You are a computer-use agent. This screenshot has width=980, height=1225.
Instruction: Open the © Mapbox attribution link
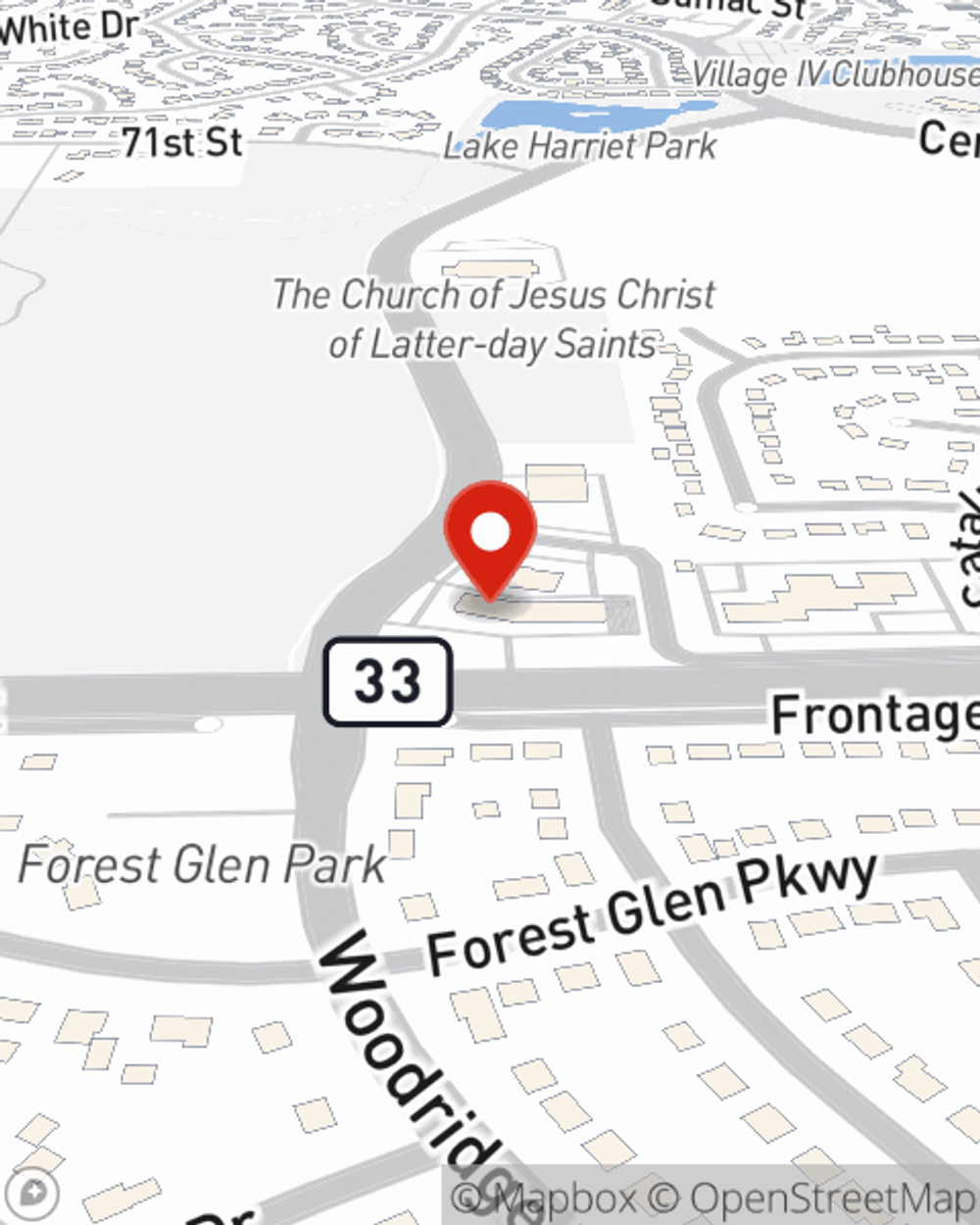544,1198
